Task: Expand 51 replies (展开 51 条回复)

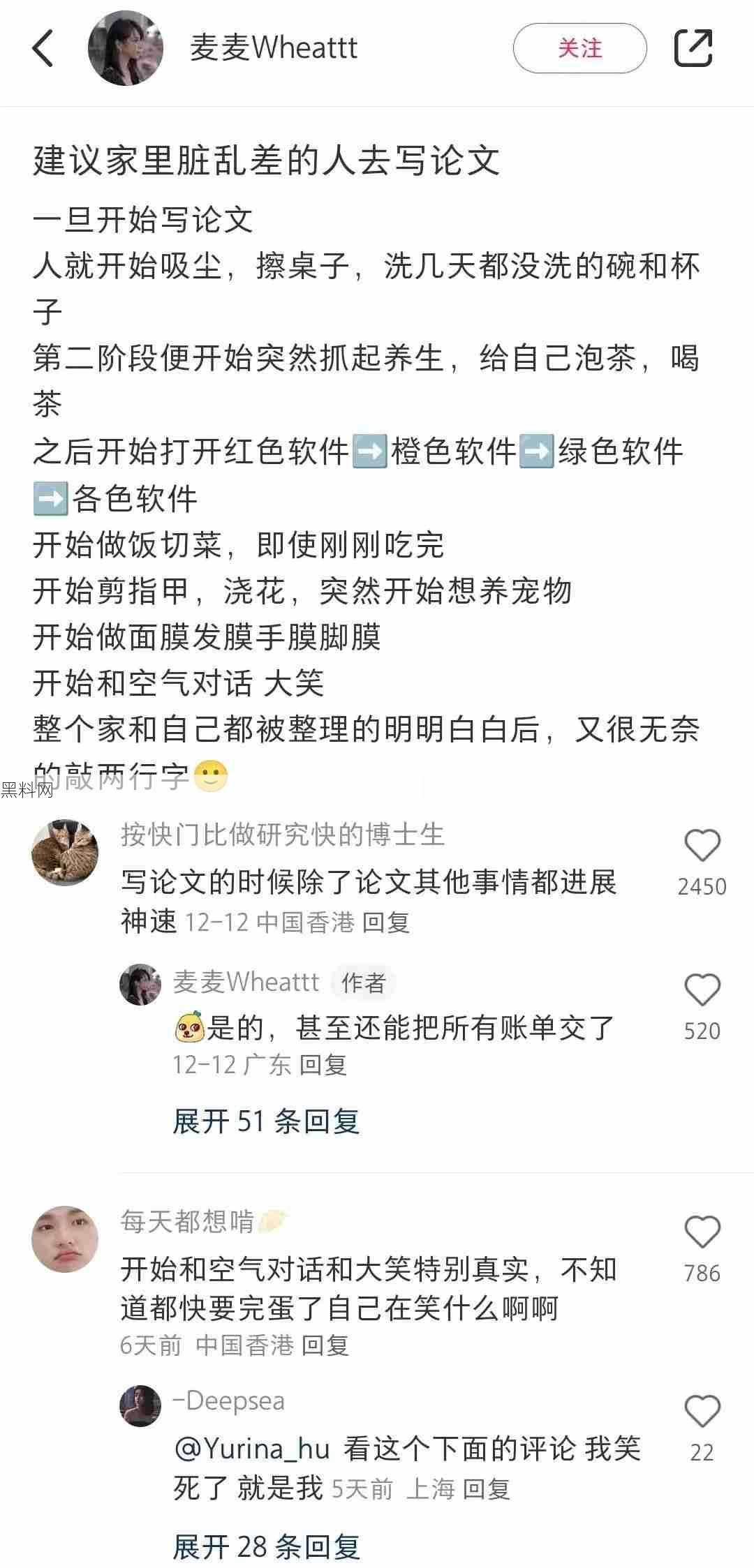Action: (266, 1121)
